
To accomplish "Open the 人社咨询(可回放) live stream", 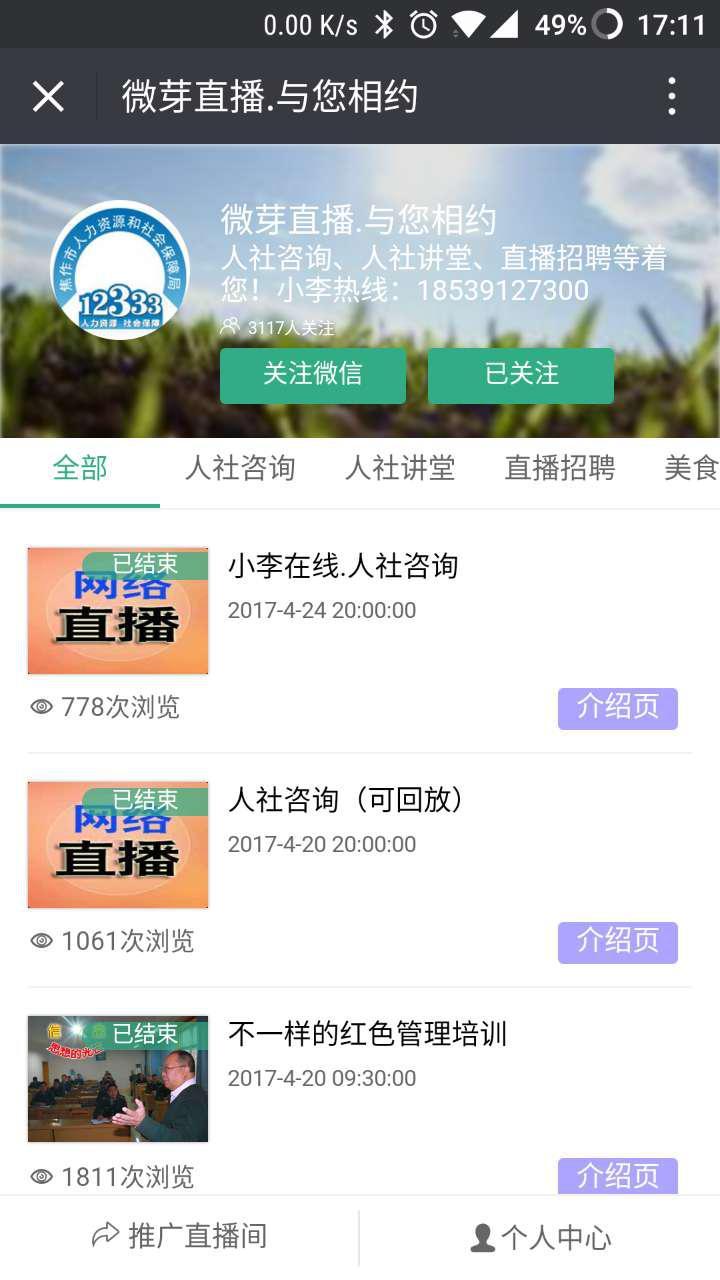I will click(346, 800).
